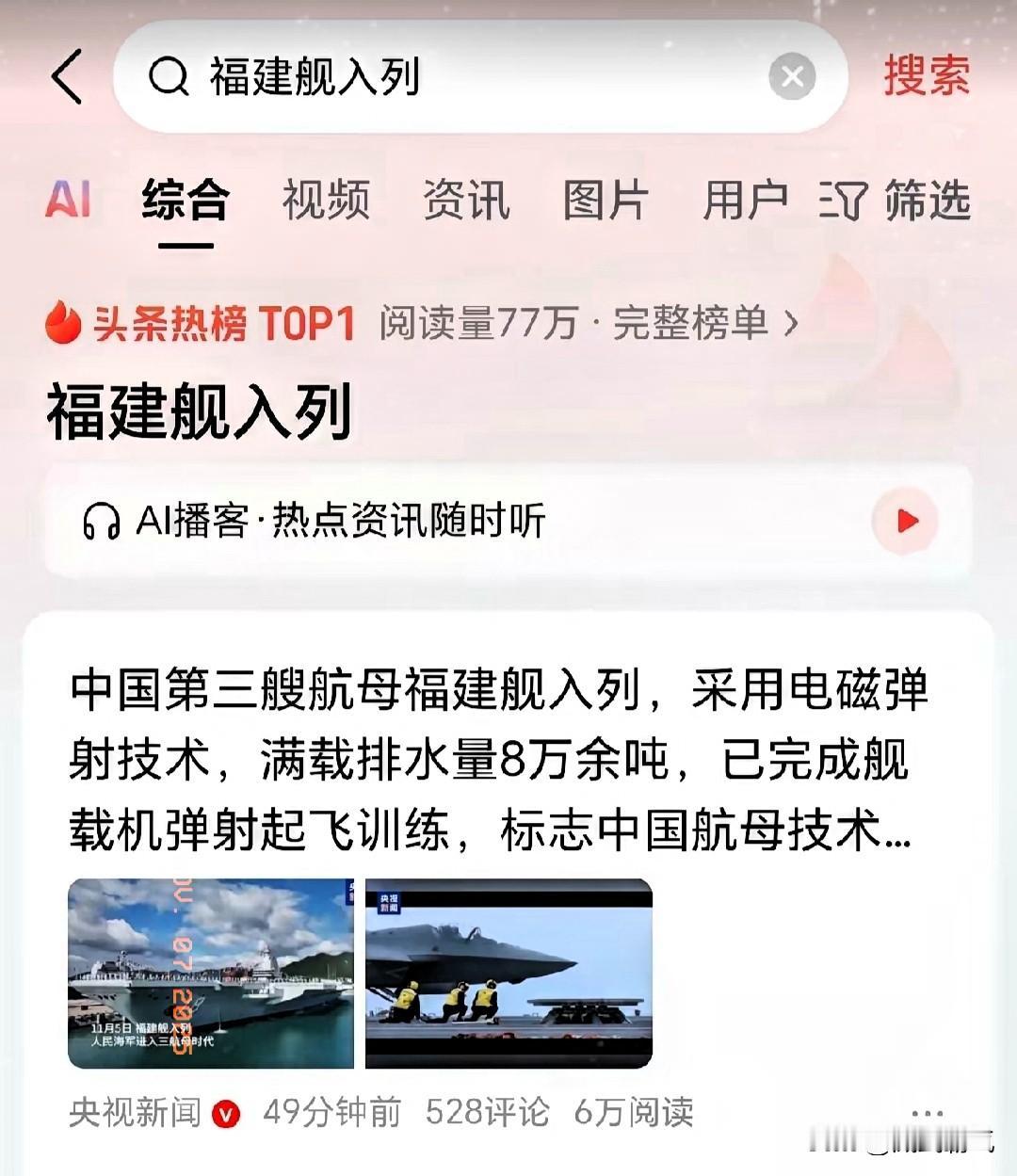Open the aircraft carrier video thumbnail

coord(211,973)
